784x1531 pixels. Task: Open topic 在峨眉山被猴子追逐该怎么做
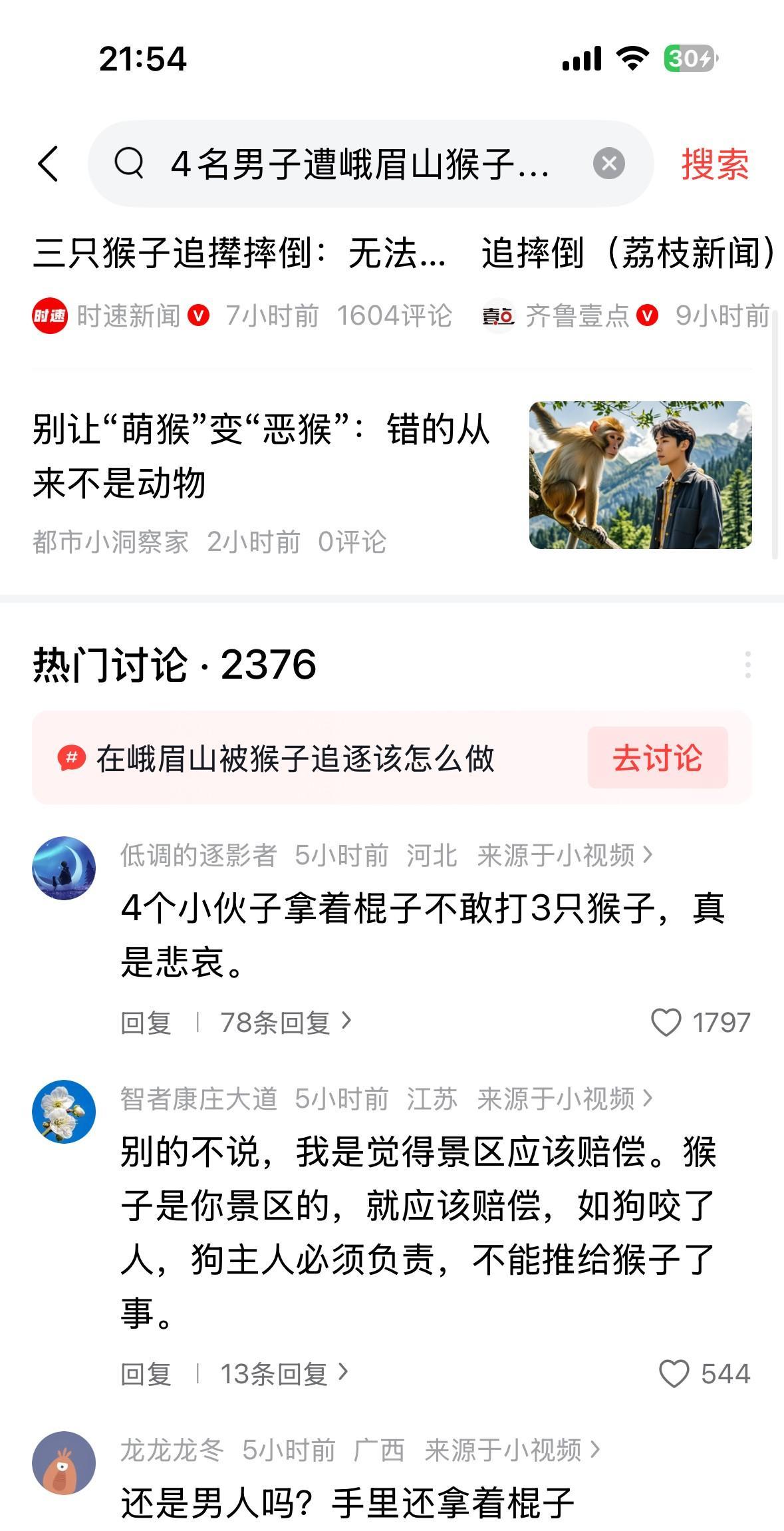point(295,759)
